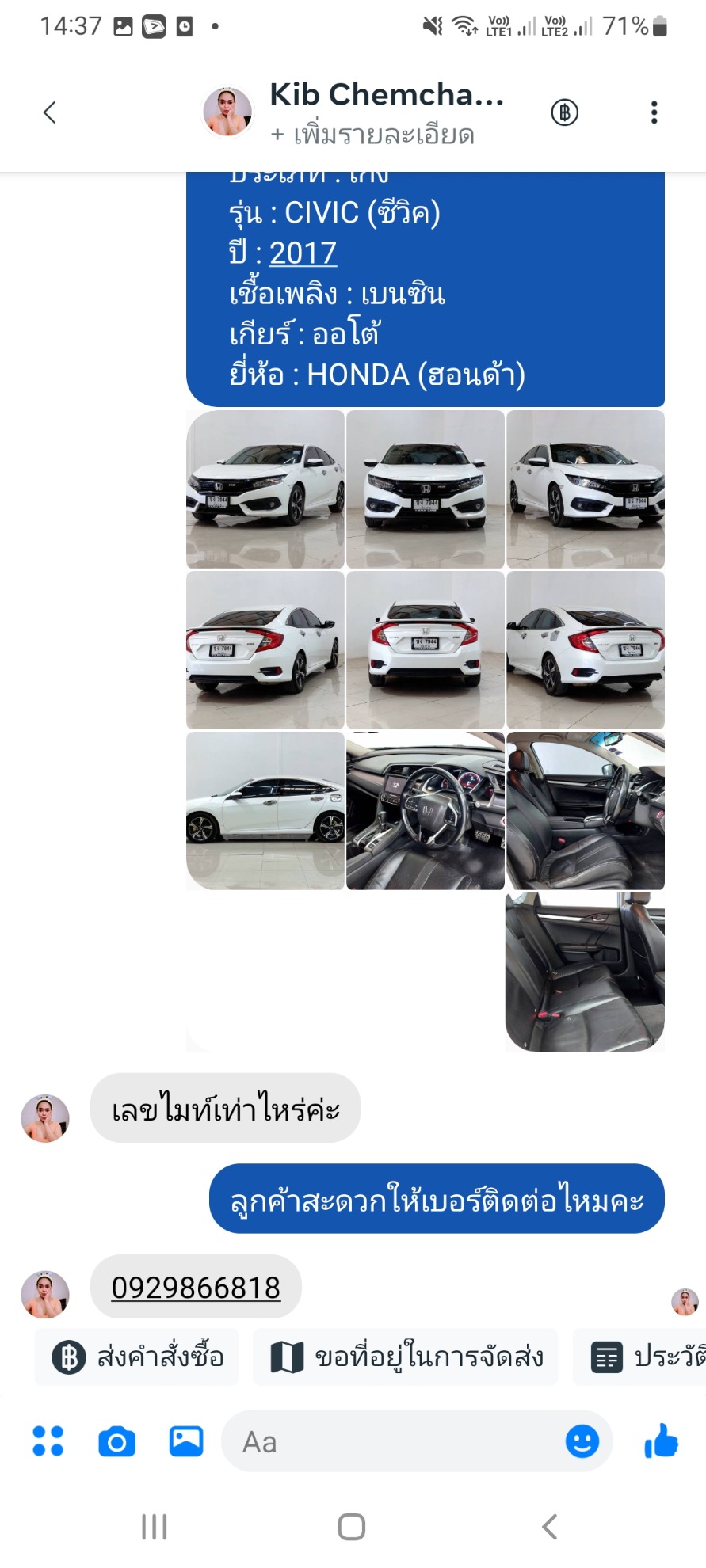This screenshot has height=1568, width=706.
Task: Choose the ขอที่อยู่ในการจัดส่ง chip
Action: click(x=406, y=1357)
